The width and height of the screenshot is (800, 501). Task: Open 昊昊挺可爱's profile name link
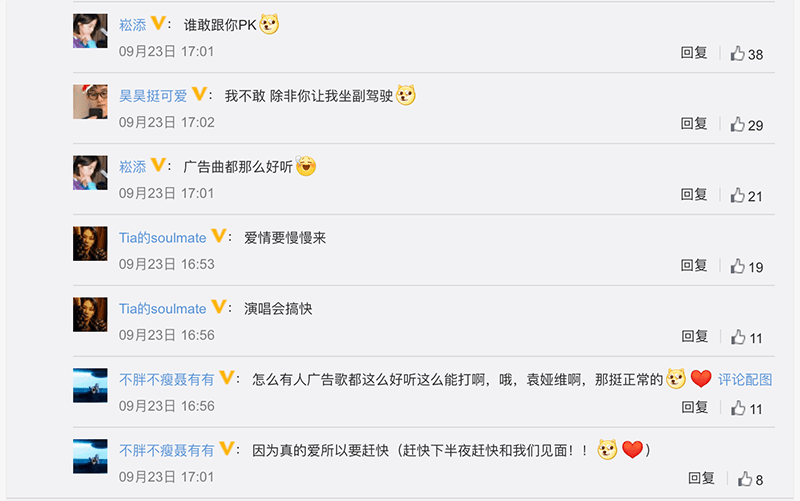tap(153, 96)
